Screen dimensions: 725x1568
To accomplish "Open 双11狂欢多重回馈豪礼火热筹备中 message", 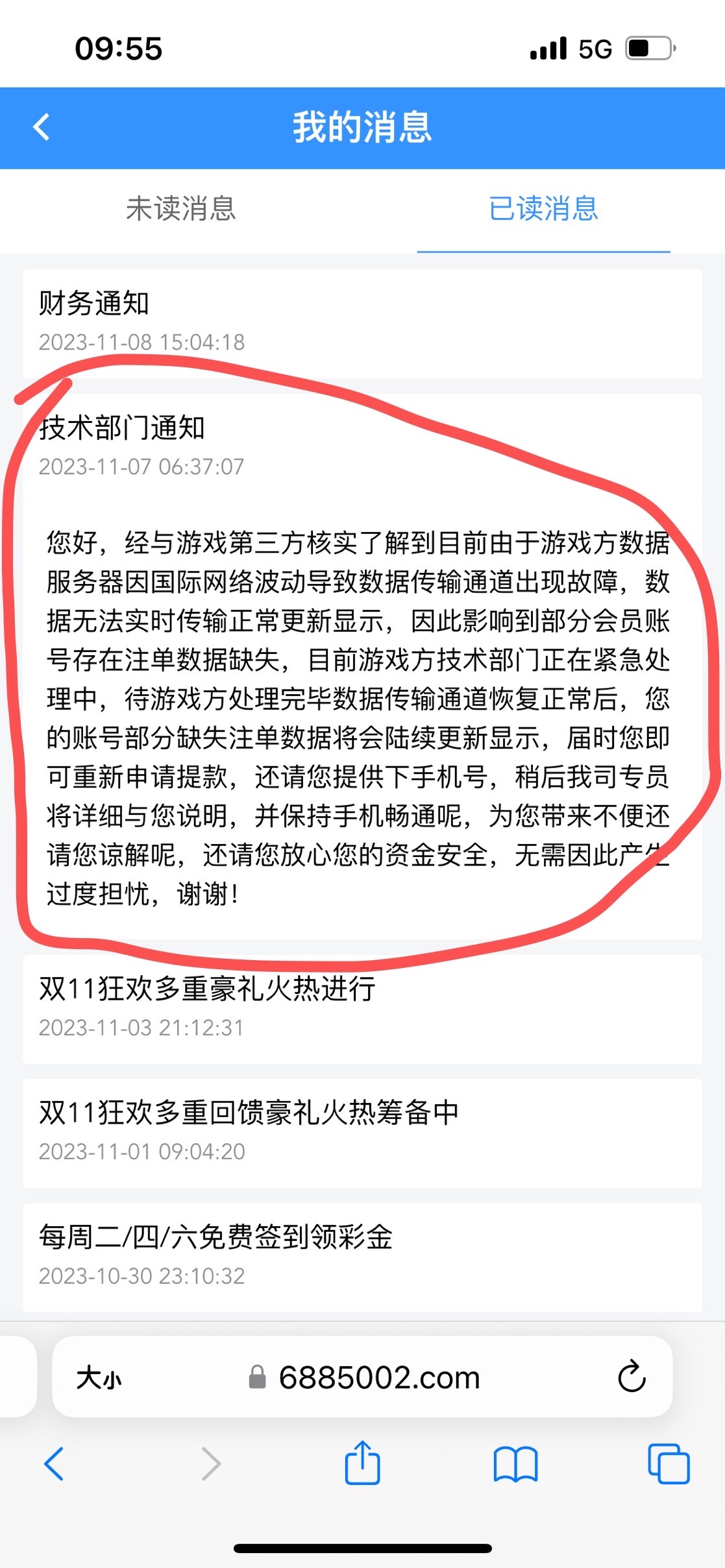I will tap(362, 1132).
